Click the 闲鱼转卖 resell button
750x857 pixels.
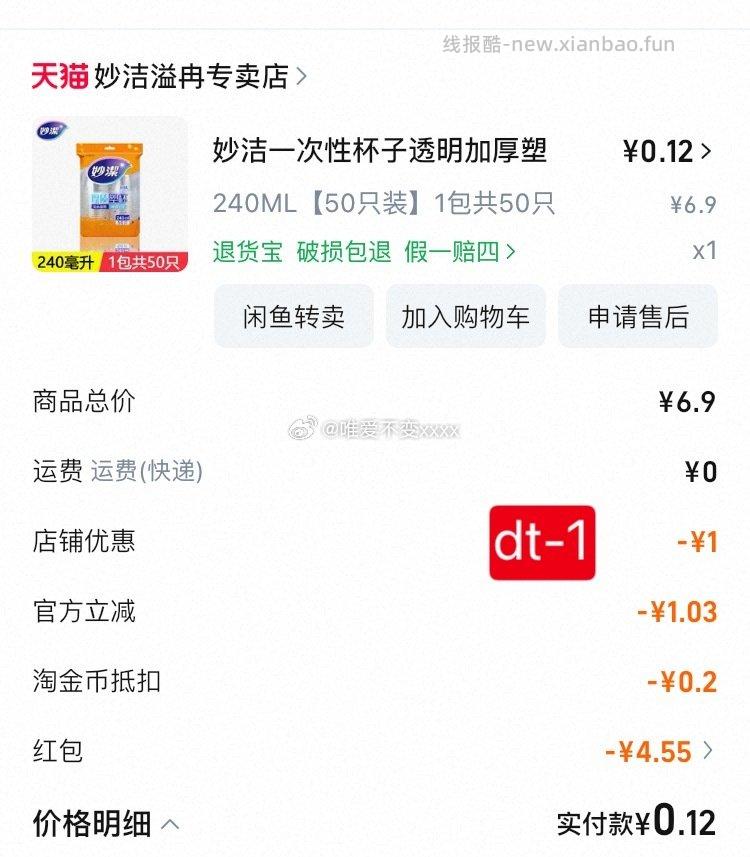coord(294,315)
